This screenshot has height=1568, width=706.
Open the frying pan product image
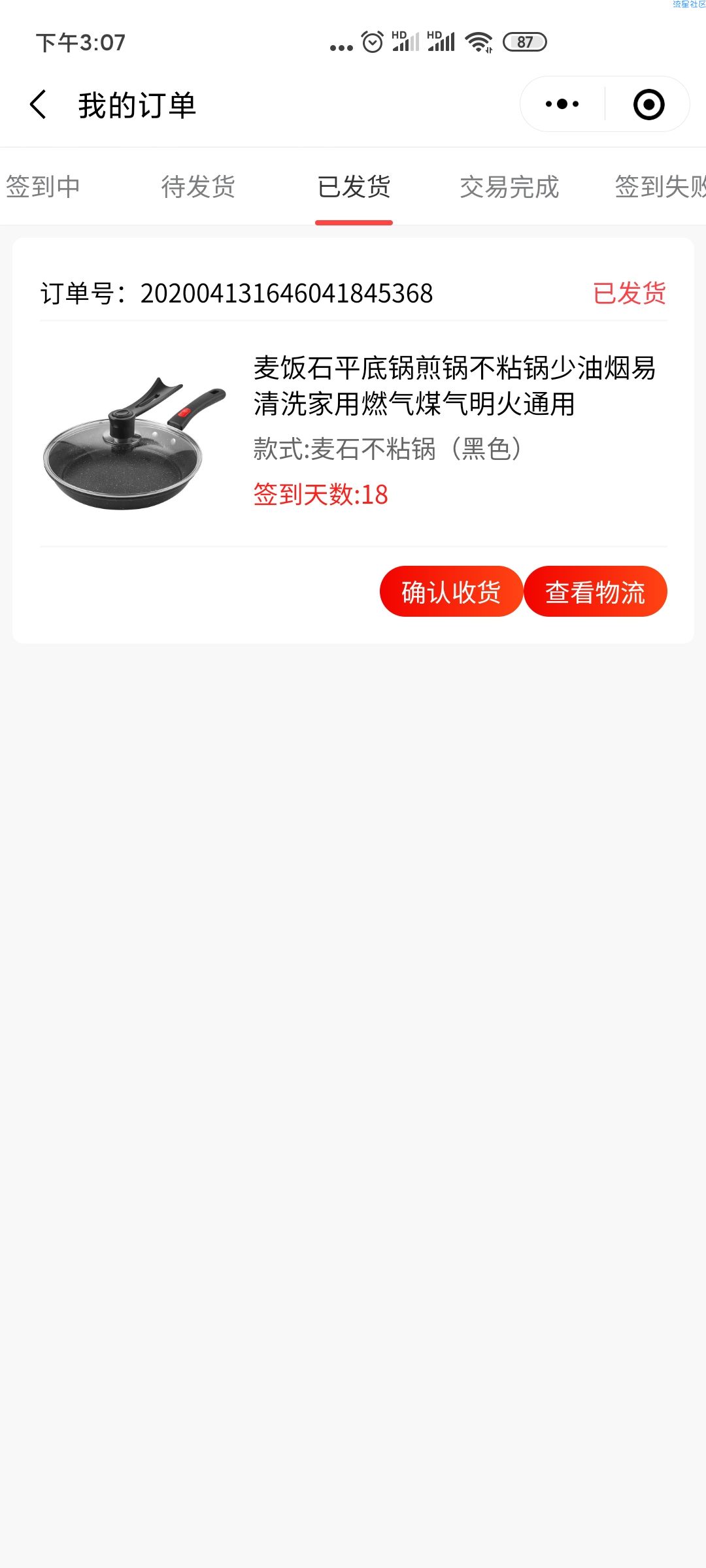tap(134, 442)
